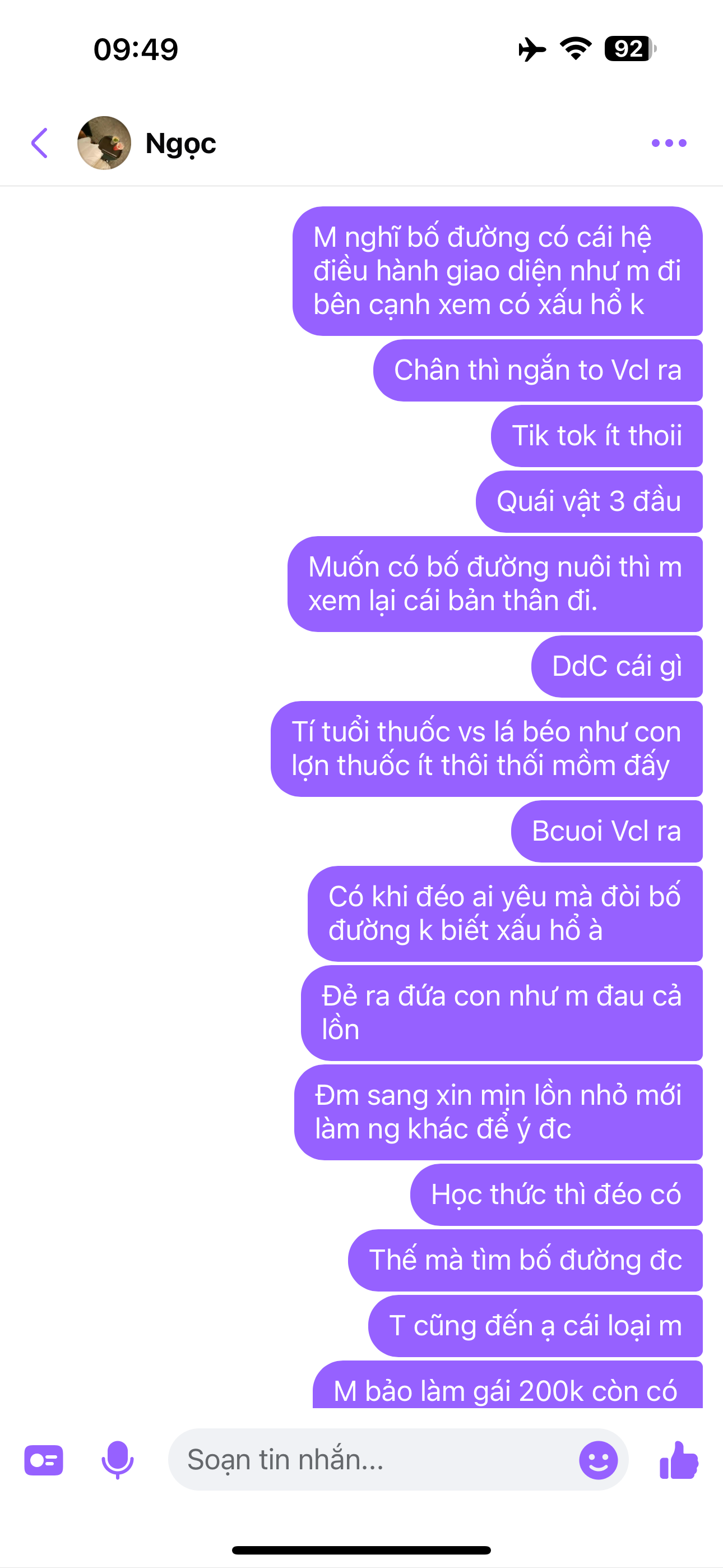
Task: Open Ngọc's profile picture
Action: tap(104, 143)
